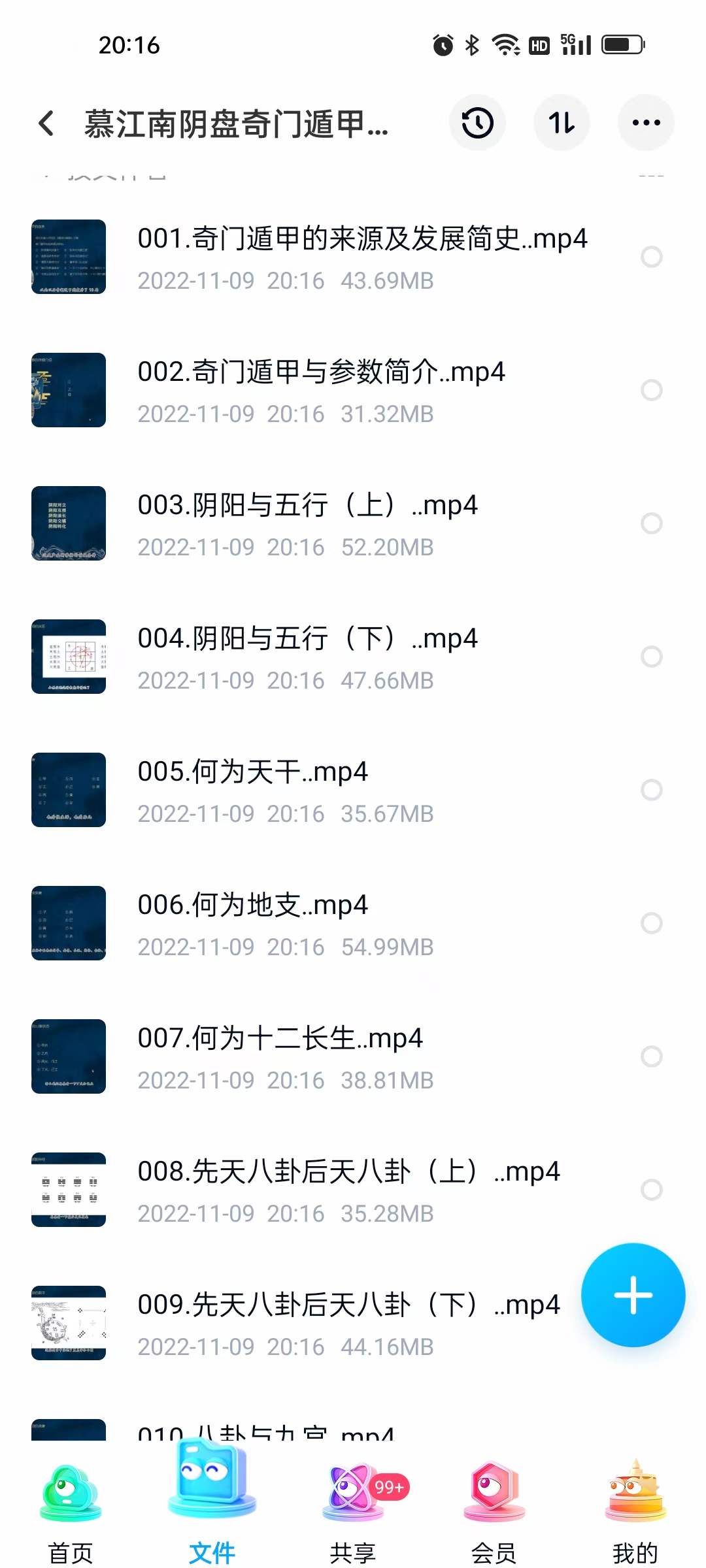Open the 004.阴阳与五行（下）video

coord(307,638)
